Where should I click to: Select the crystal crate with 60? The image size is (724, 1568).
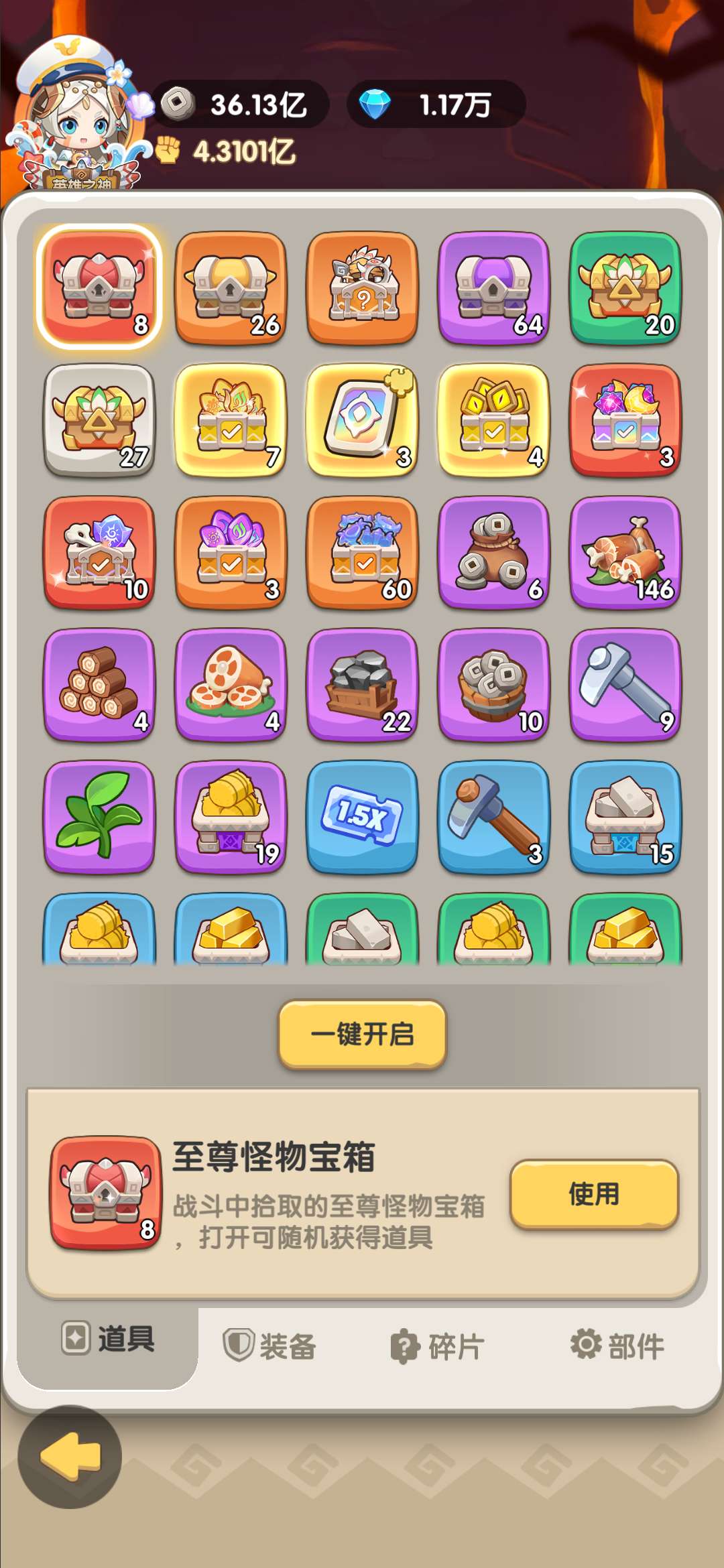tap(362, 552)
